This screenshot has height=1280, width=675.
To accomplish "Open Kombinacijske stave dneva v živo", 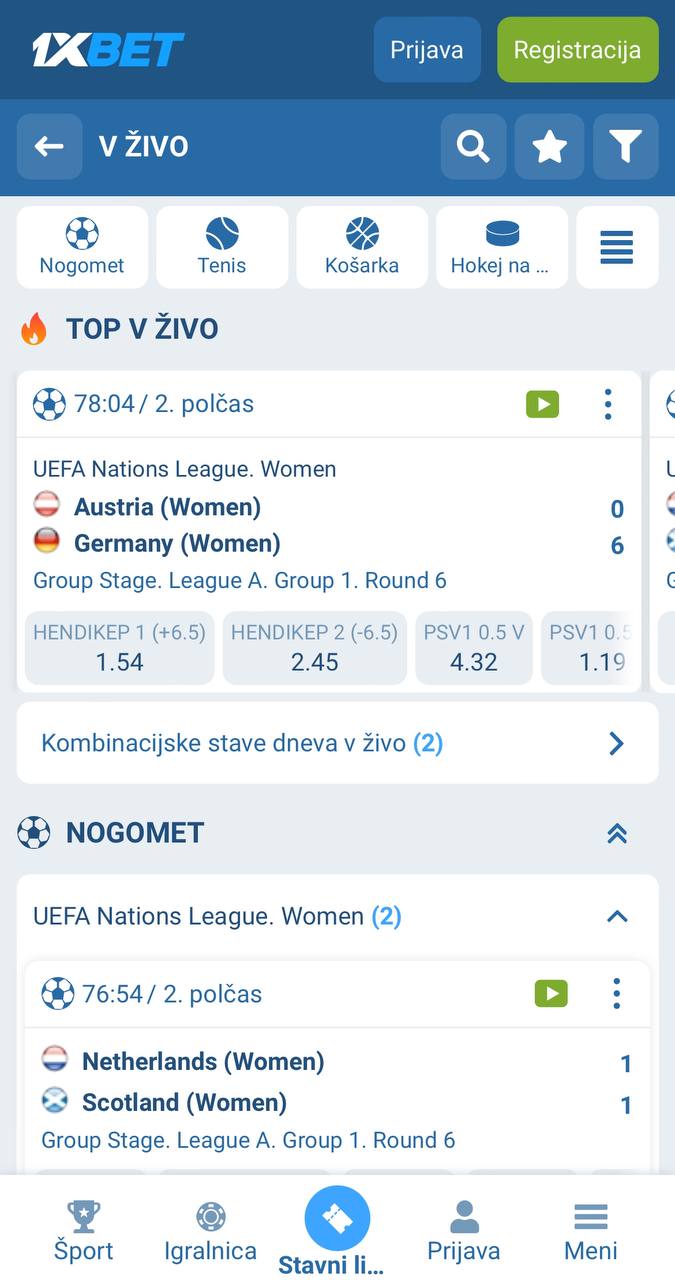I will (337, 743).
